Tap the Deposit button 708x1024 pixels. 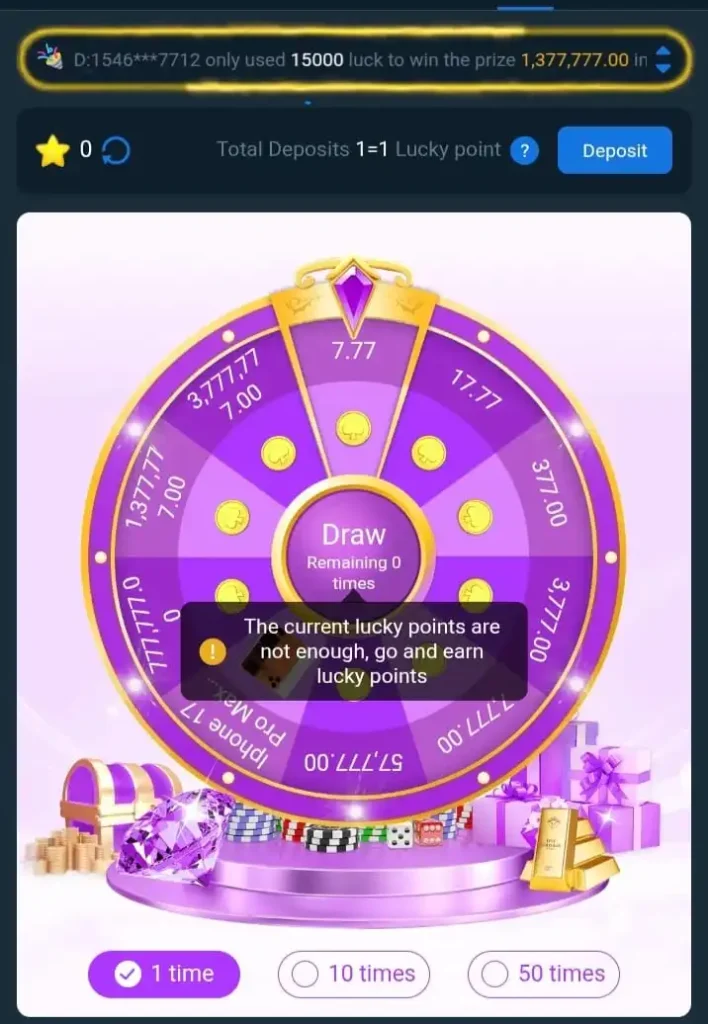[x=614, y=151]
